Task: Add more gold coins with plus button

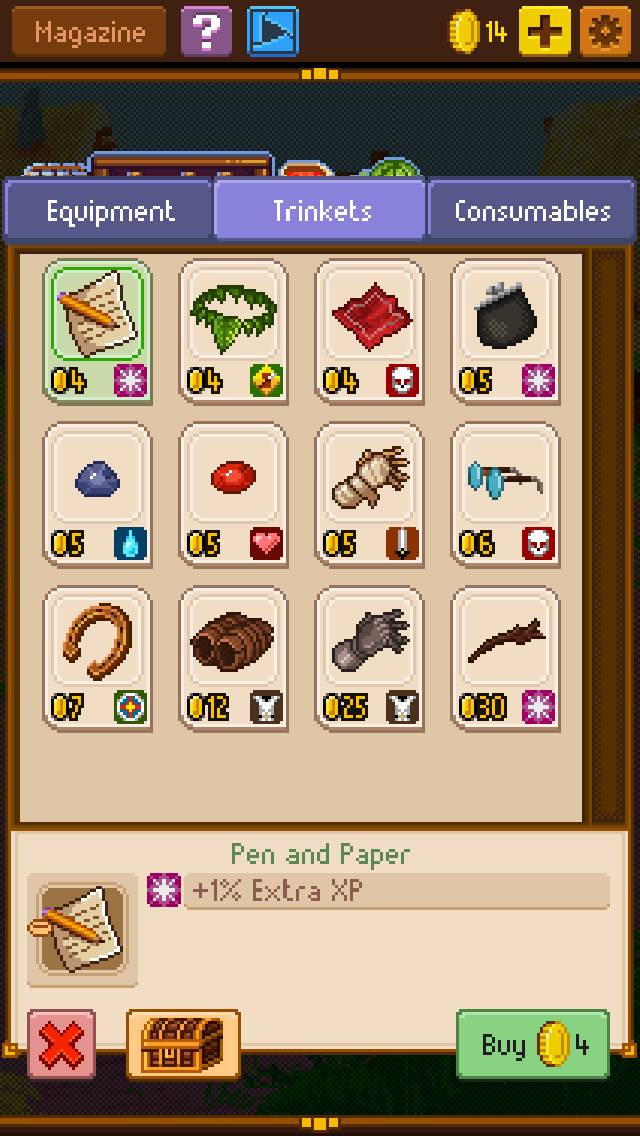Action: pos(546,32)
